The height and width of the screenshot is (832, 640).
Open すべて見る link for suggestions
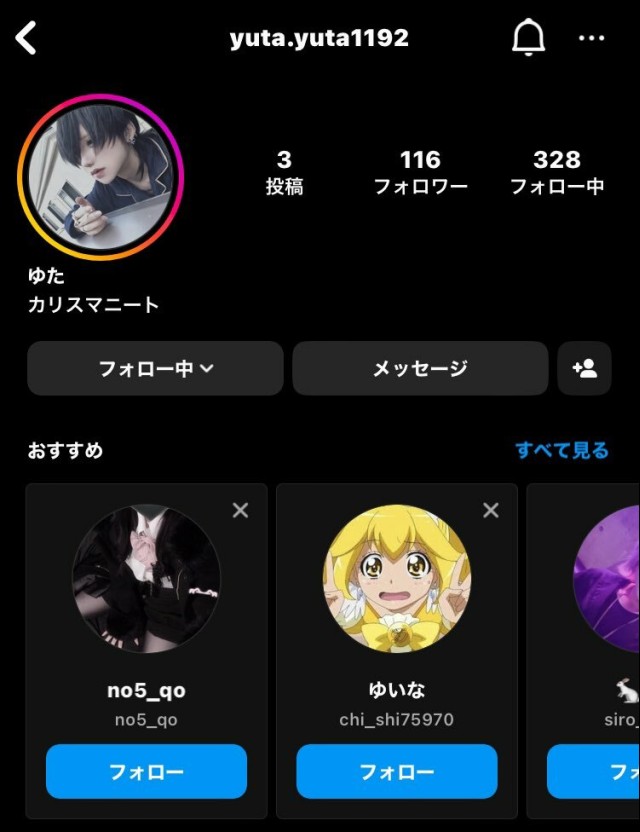562,450
